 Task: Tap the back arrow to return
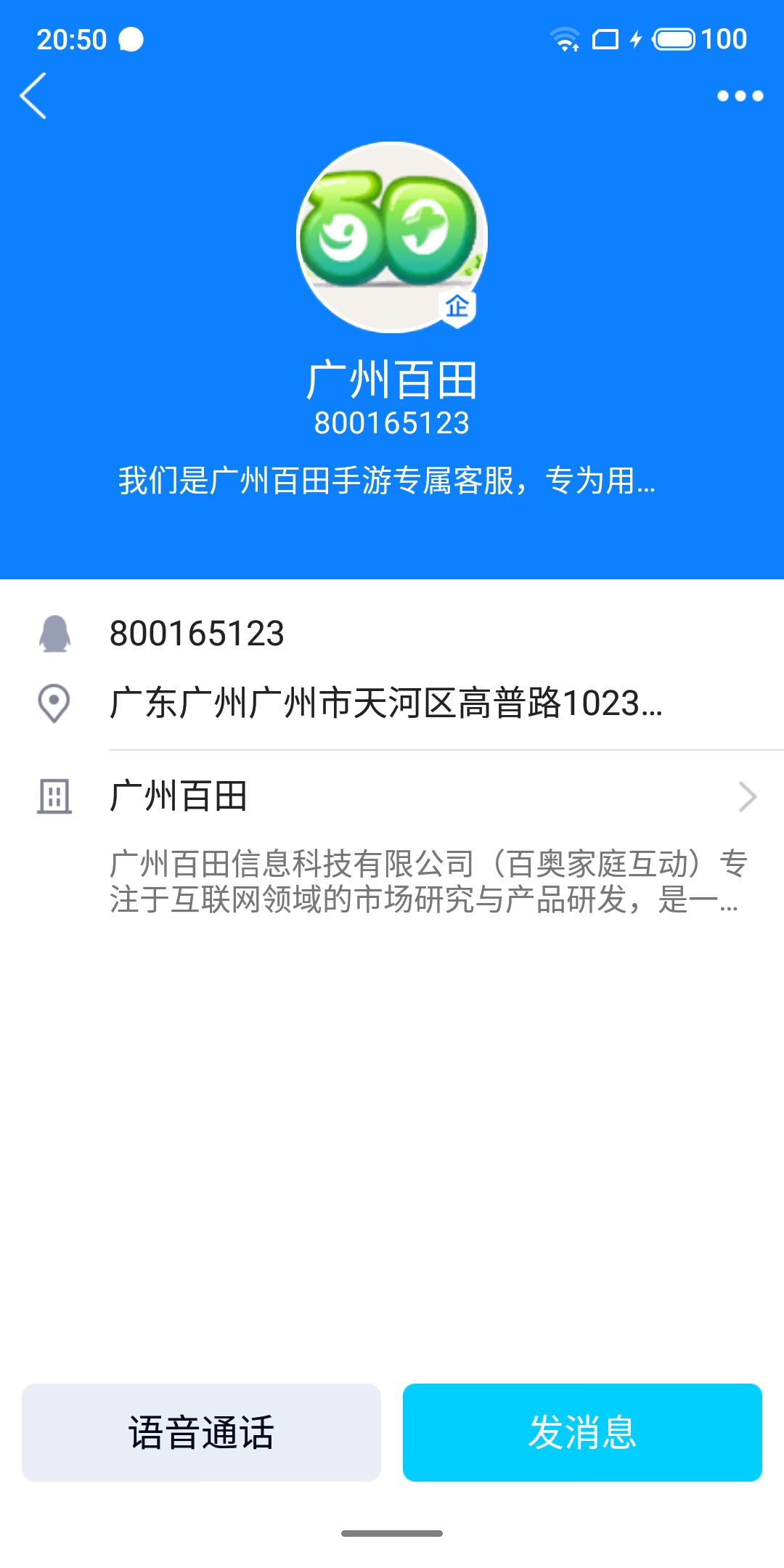point(34,94)
